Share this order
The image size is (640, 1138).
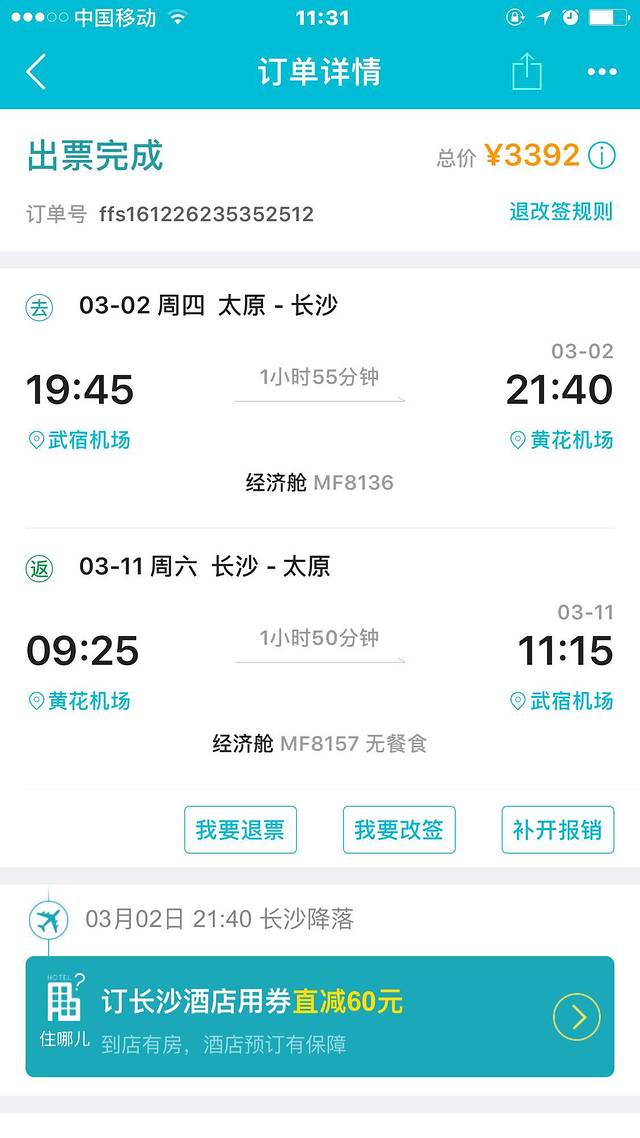pyautogui.click(x=526, y=72)
